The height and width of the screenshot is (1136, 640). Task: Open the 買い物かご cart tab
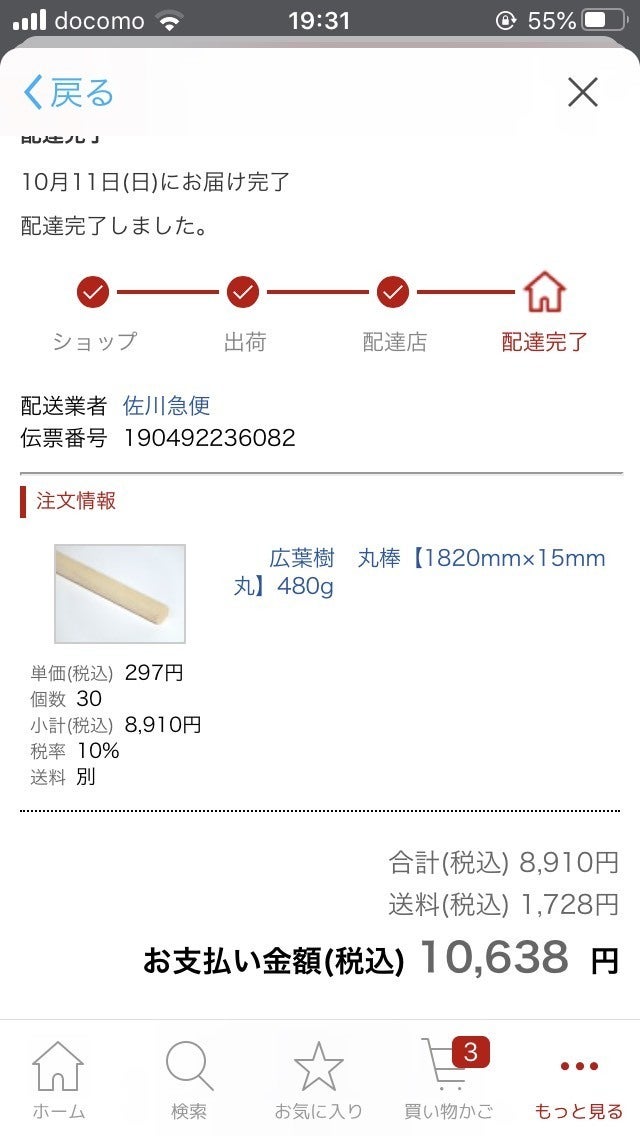(x=448, y=1080)
